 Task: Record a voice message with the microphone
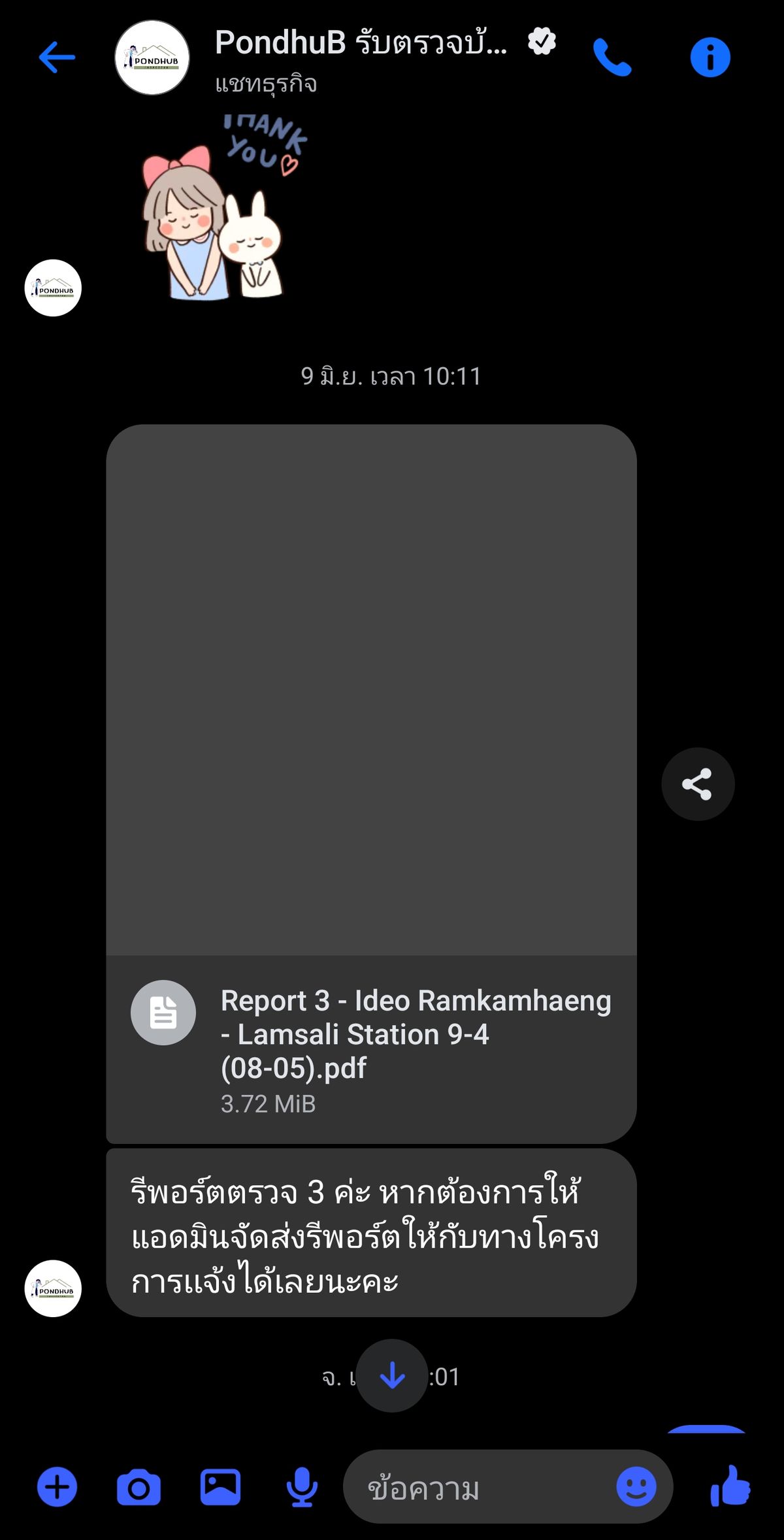pyautogui.click(x=302, y=1487)
